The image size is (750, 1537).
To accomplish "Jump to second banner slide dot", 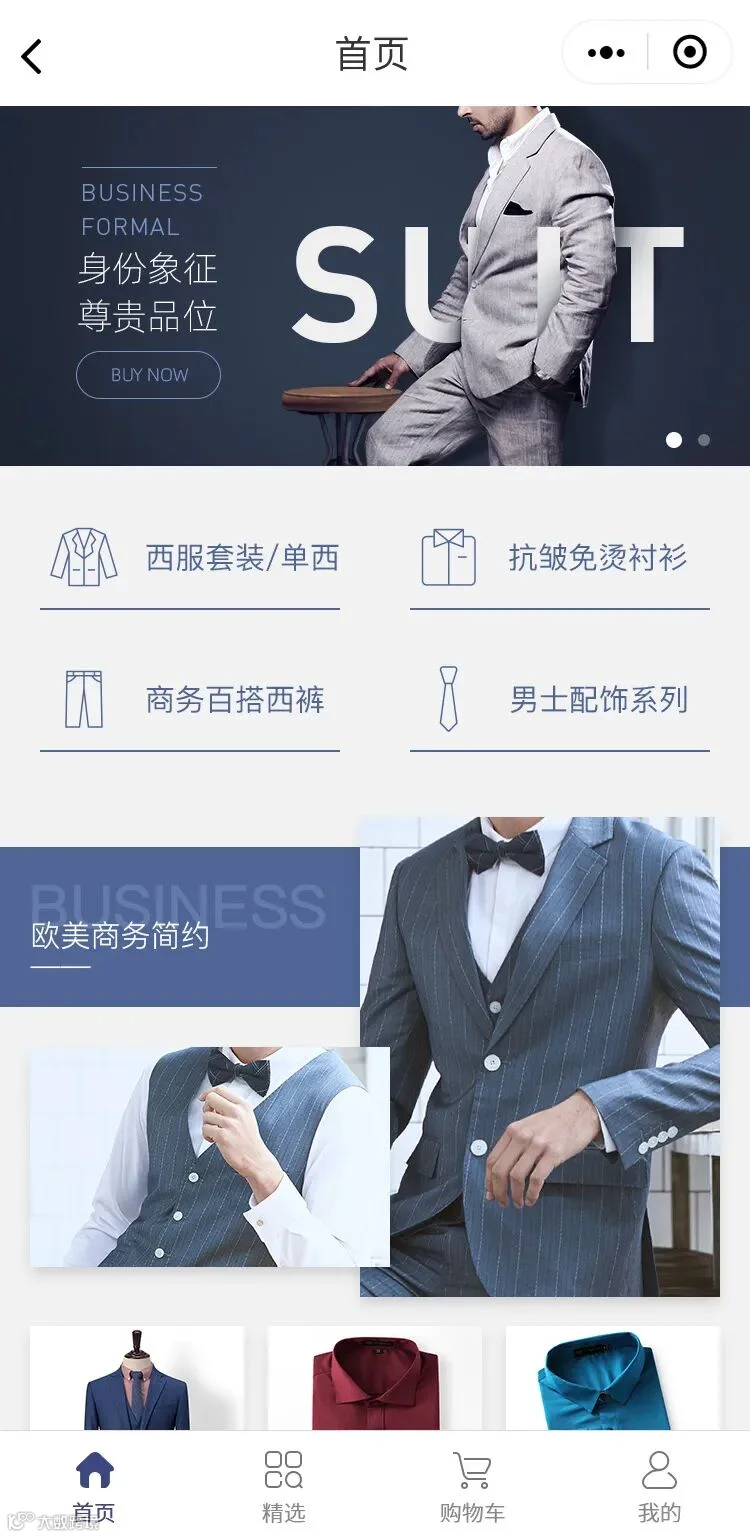I will click(704, 440).
